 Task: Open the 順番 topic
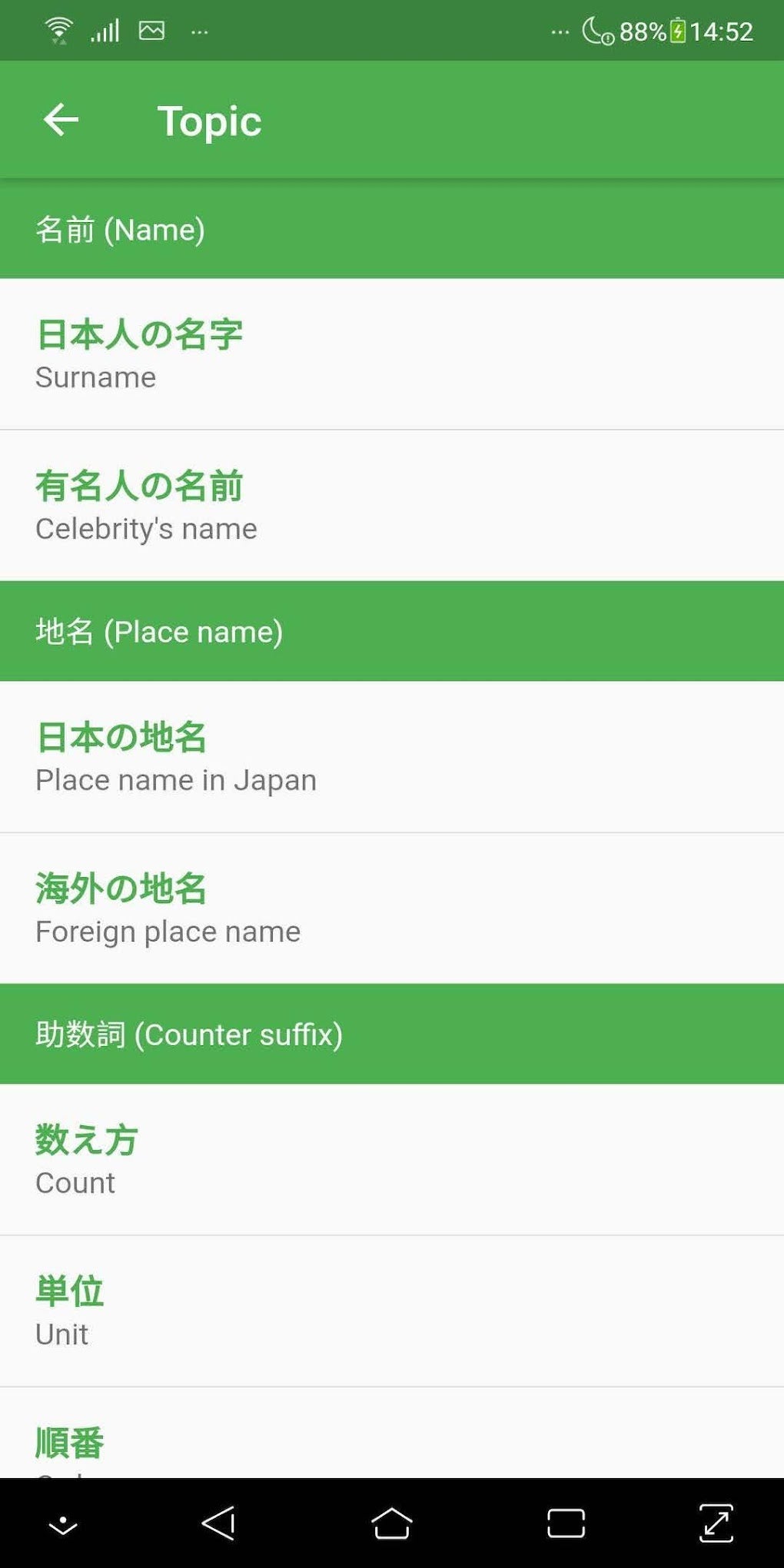pos(392,1441)
